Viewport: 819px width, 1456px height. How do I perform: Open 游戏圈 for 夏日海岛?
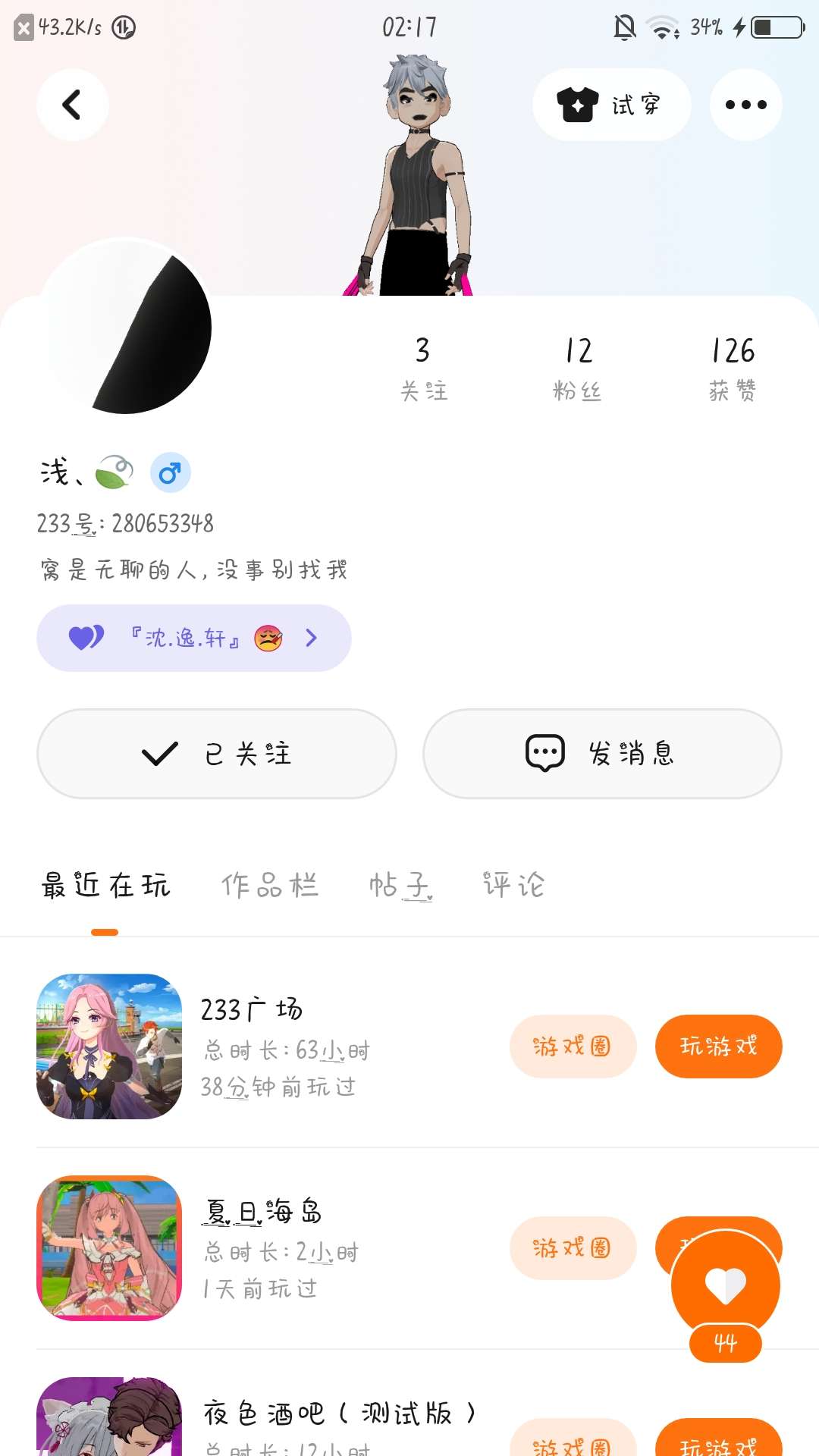(573, 1248)
